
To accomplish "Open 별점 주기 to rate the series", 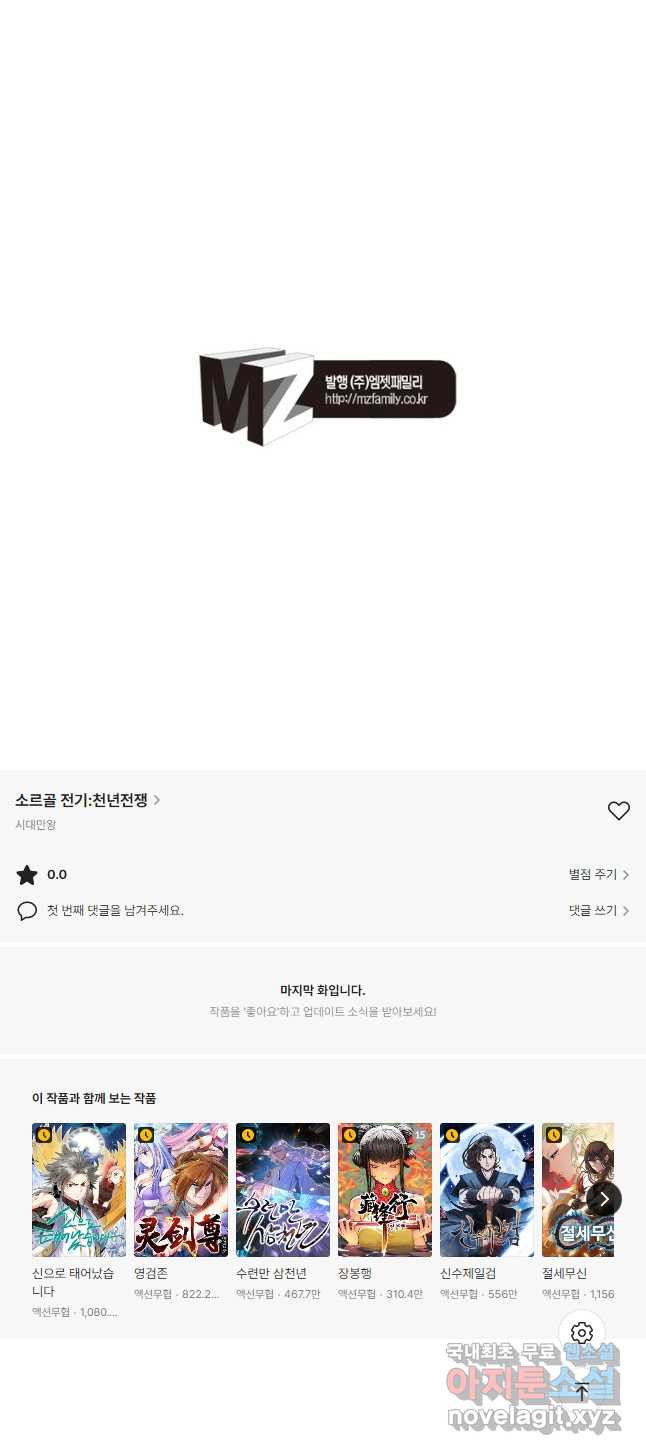I will coord(598,875).
